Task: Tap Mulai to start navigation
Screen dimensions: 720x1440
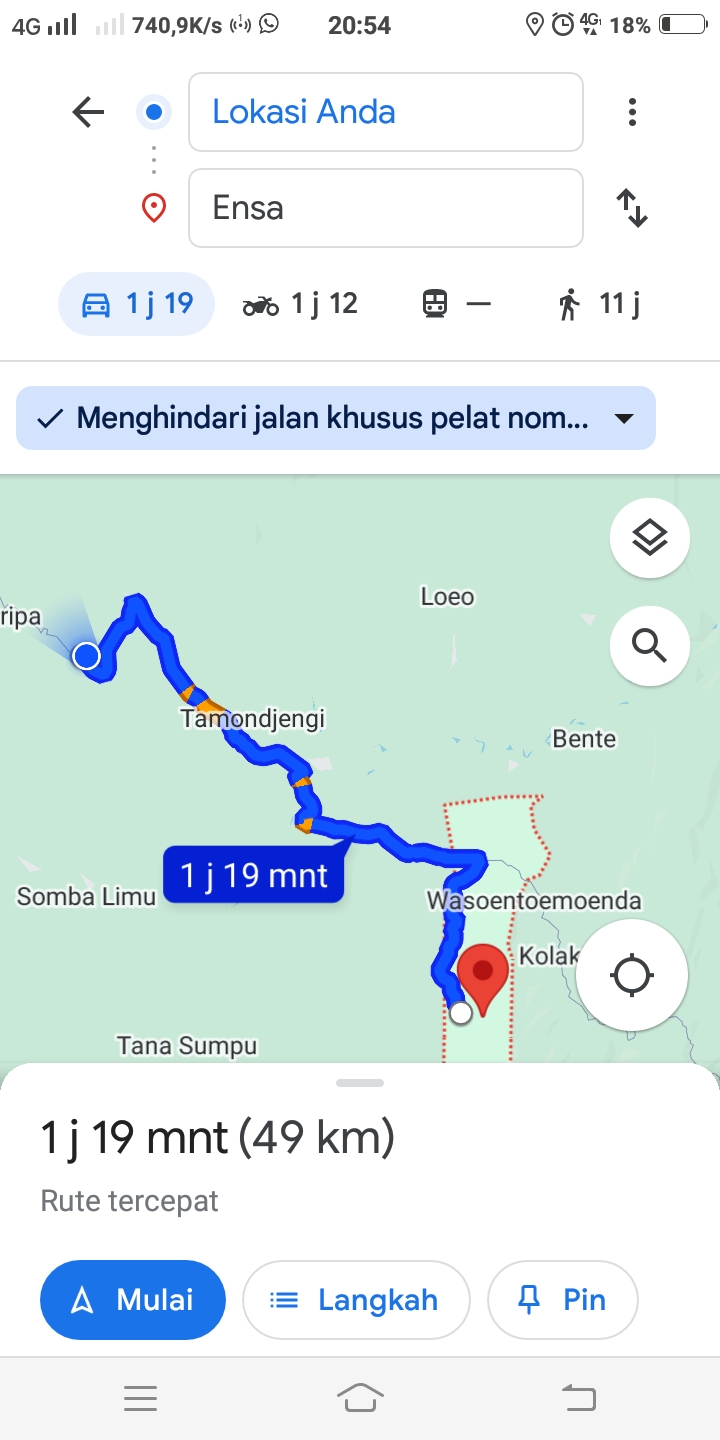Action: (133, 1299)
